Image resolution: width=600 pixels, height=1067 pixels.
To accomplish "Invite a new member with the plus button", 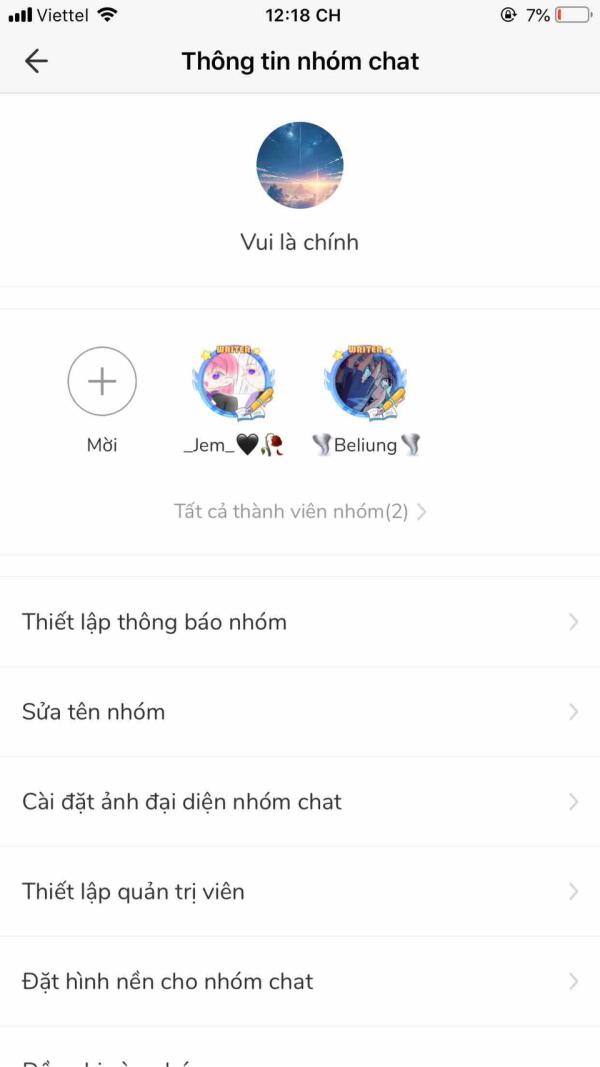I will pos(102,381).
